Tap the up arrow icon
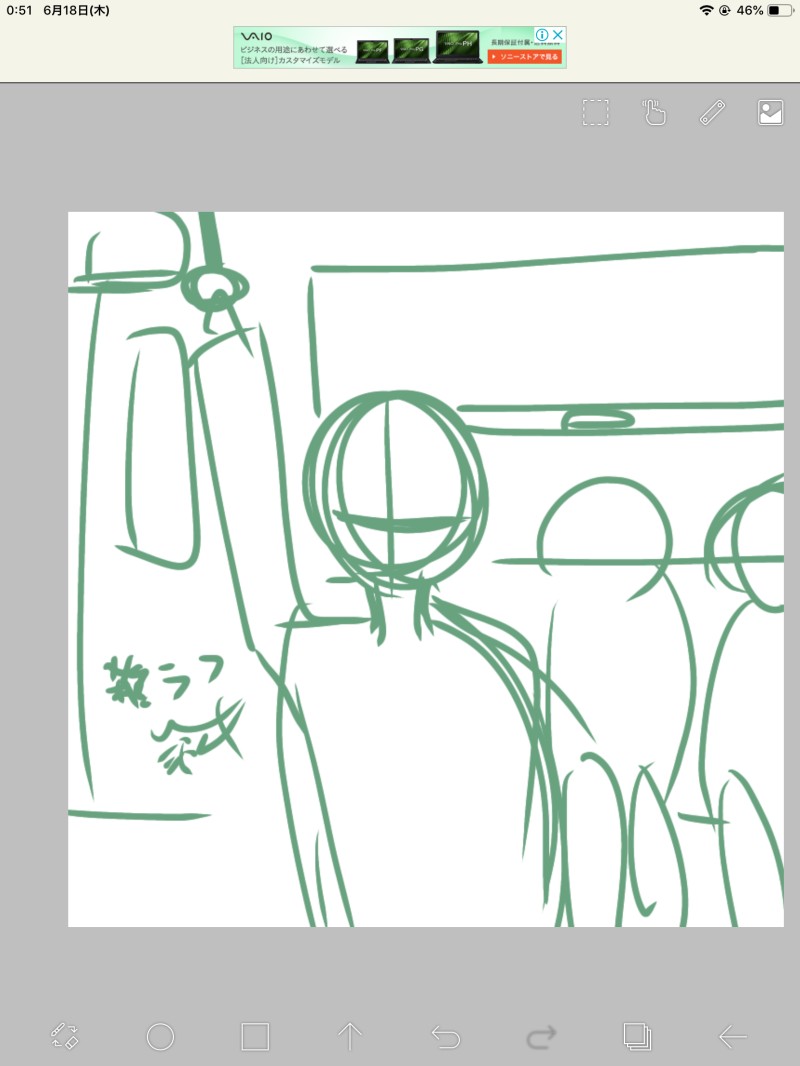This screenshot has width=800, height=1066. (350, 1037)
